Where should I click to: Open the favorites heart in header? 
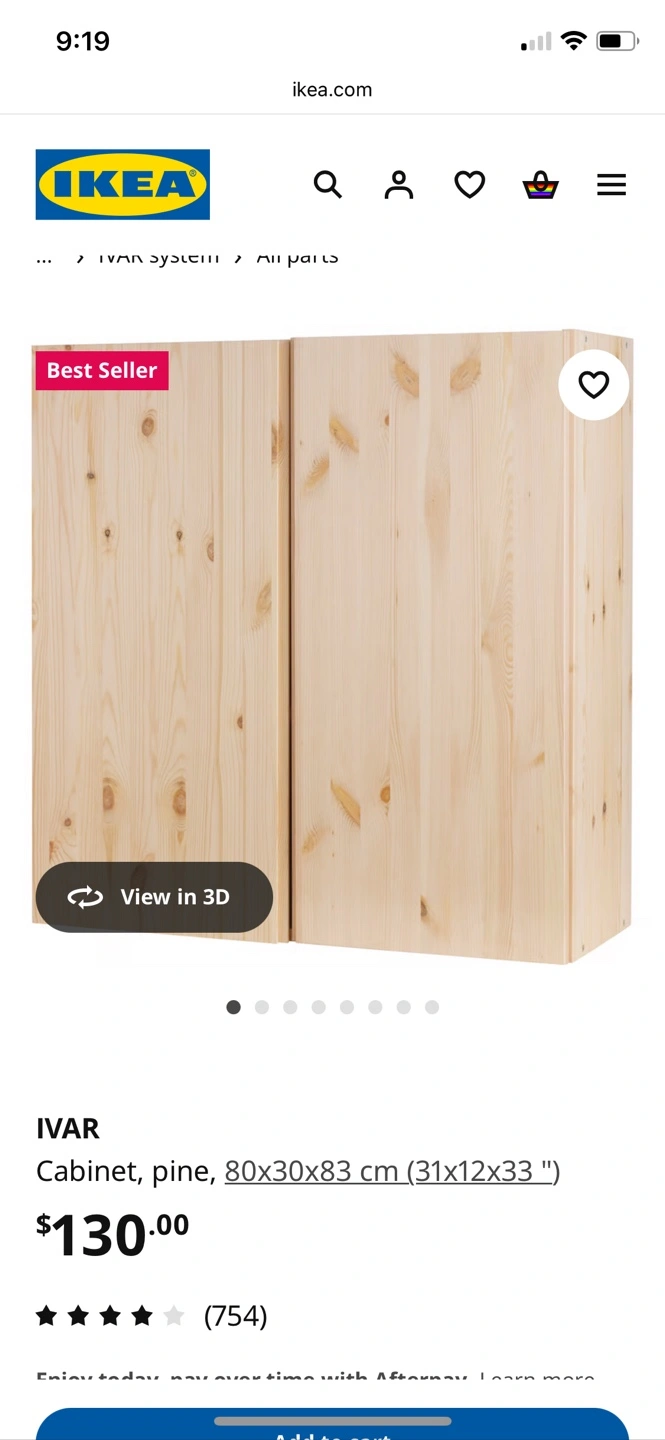[x=469, y=185]
